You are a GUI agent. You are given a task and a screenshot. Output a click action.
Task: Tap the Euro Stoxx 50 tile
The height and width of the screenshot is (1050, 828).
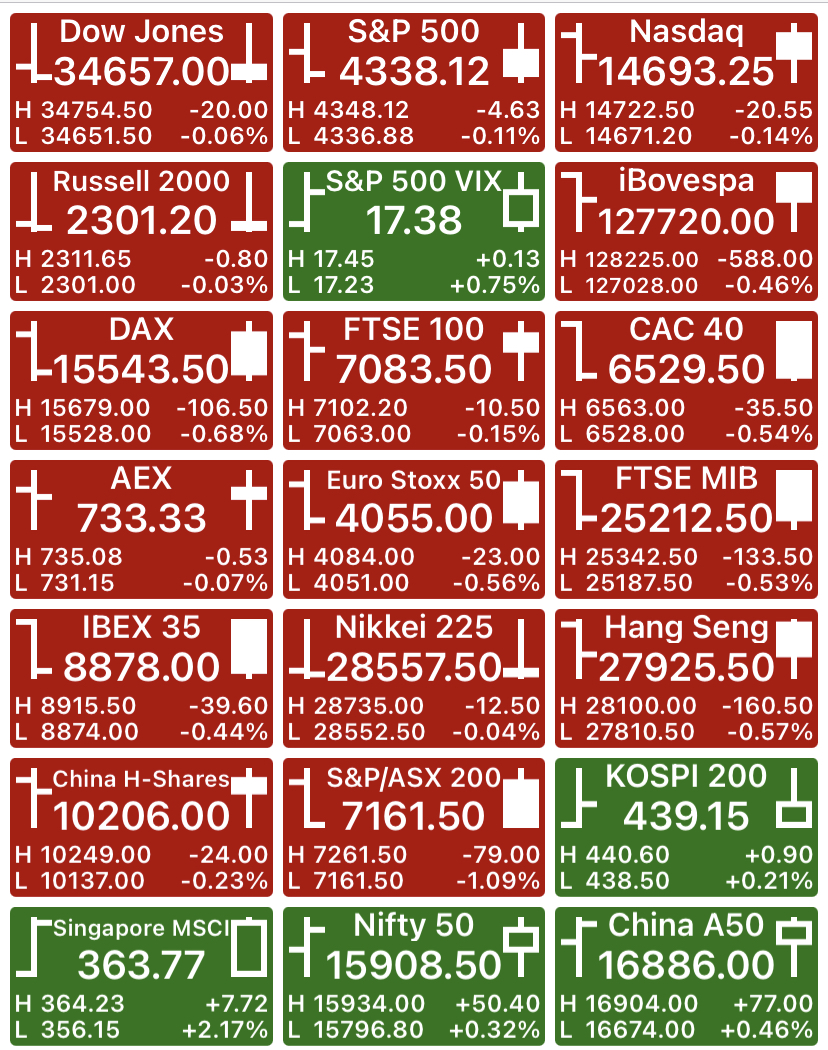[x=414, y=530]
